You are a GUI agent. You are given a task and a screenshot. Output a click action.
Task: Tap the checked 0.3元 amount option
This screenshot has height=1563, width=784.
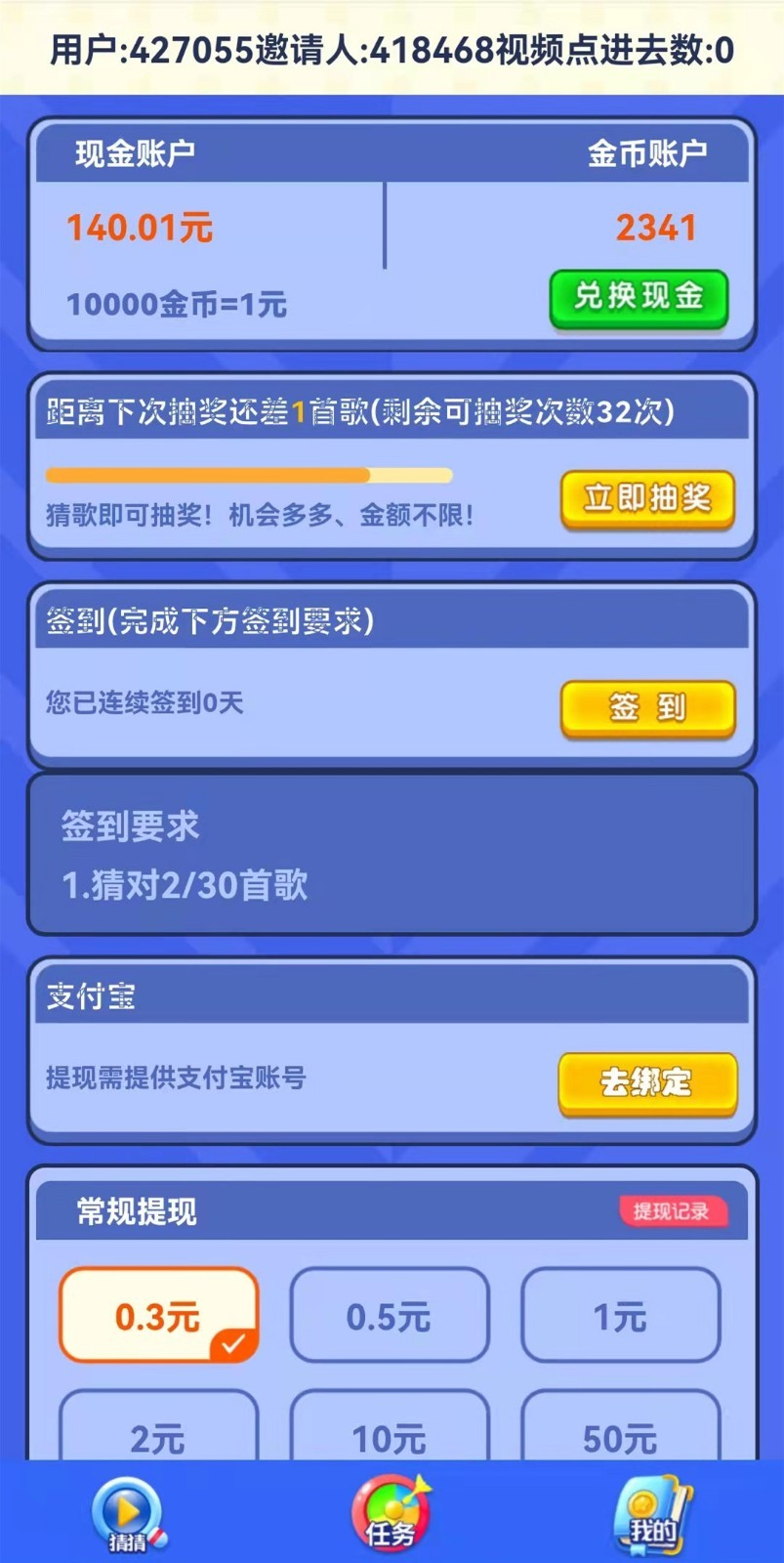159,1314
